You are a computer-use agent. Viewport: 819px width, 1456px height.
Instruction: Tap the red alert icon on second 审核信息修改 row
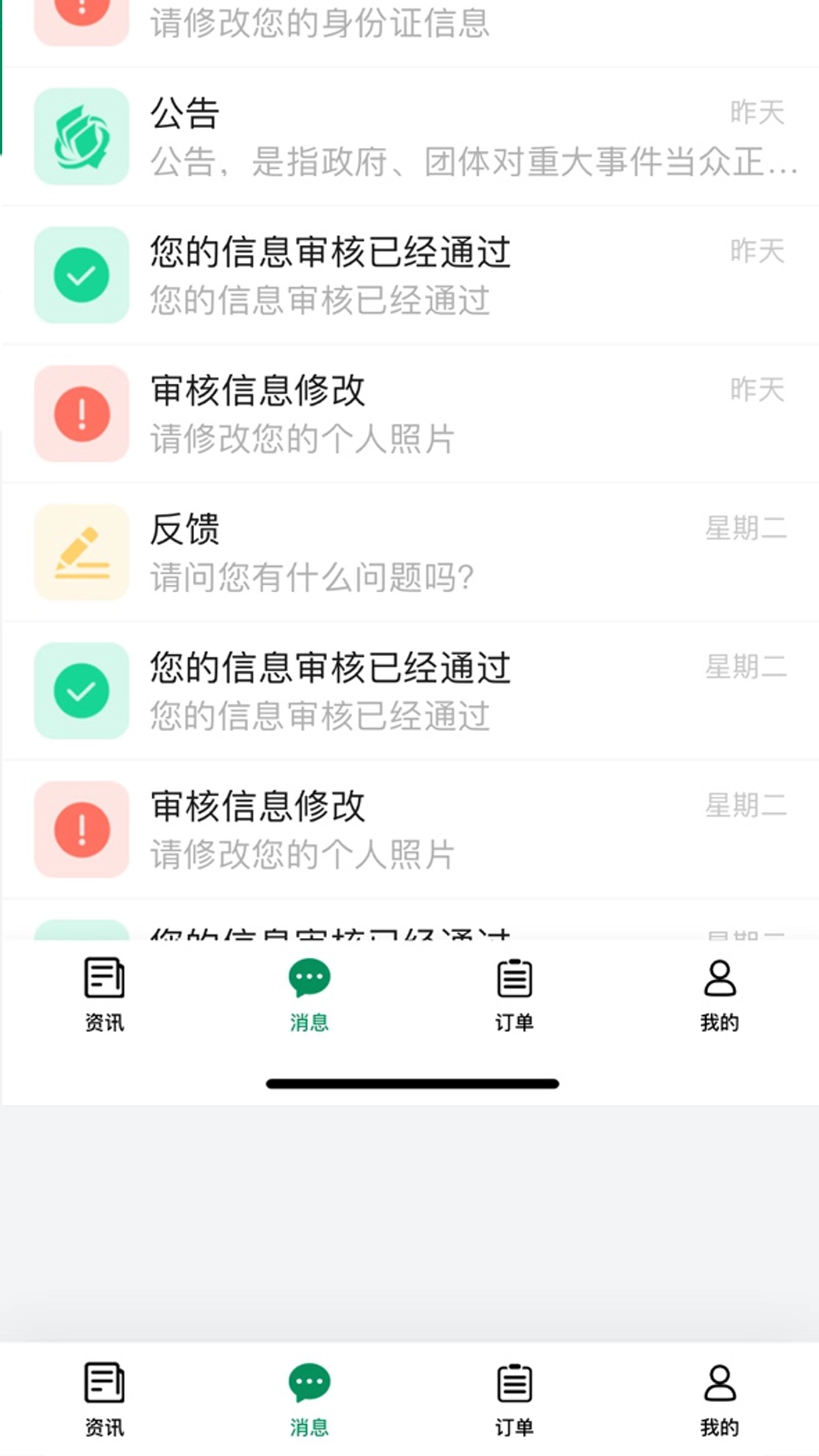(82, 830)
